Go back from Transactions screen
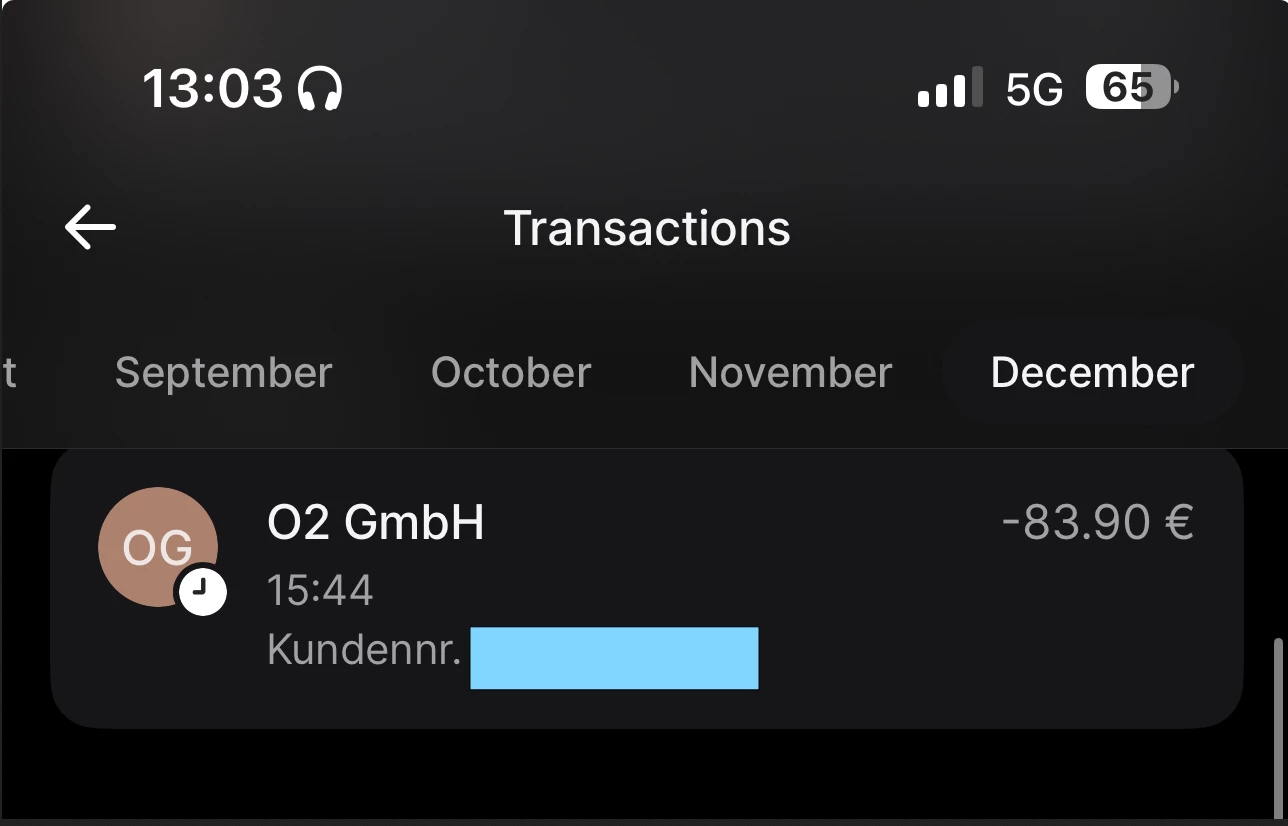Viewport: 1288px width, 826px height. [91, 228]
